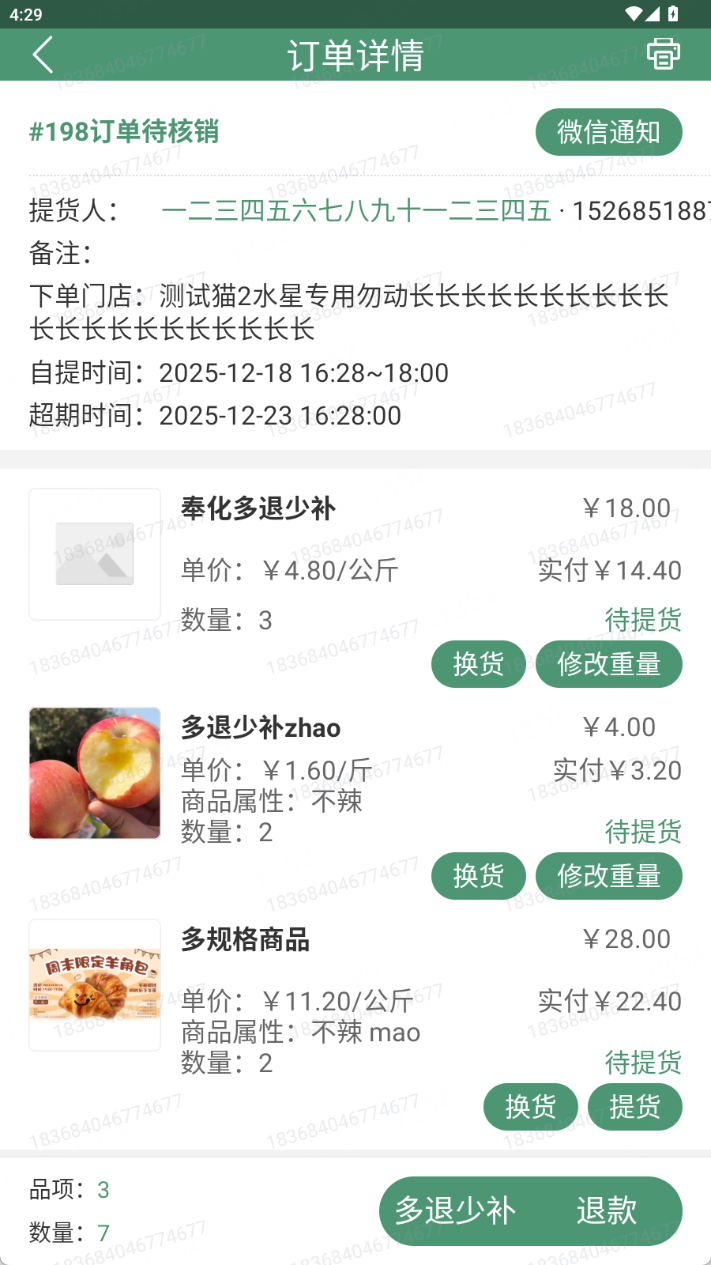
Task: Tap 换货 for 多规格商品
Action: (530, 1107)
